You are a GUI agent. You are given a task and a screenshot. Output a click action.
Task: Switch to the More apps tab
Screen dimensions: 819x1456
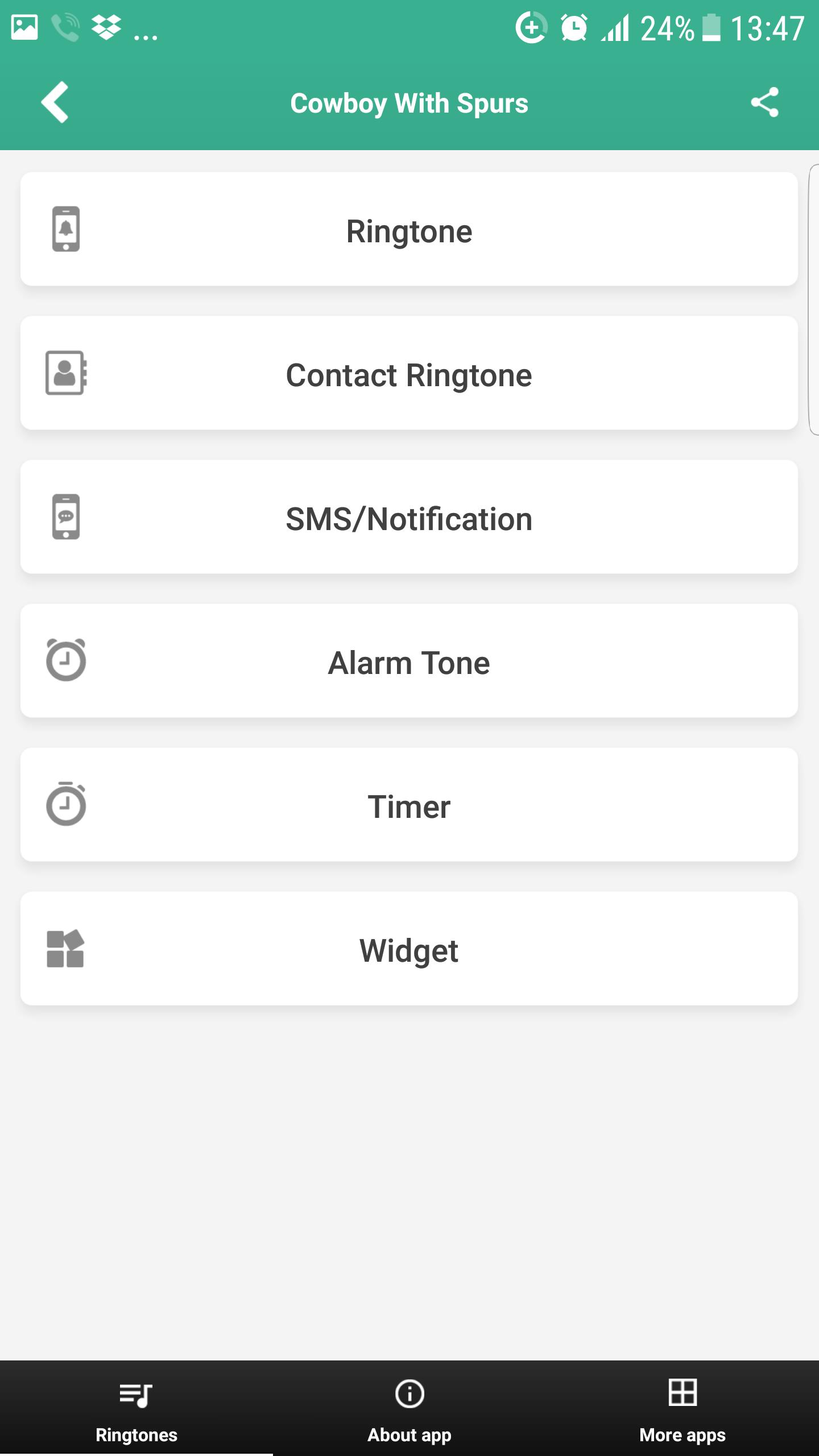(682, 1408)
